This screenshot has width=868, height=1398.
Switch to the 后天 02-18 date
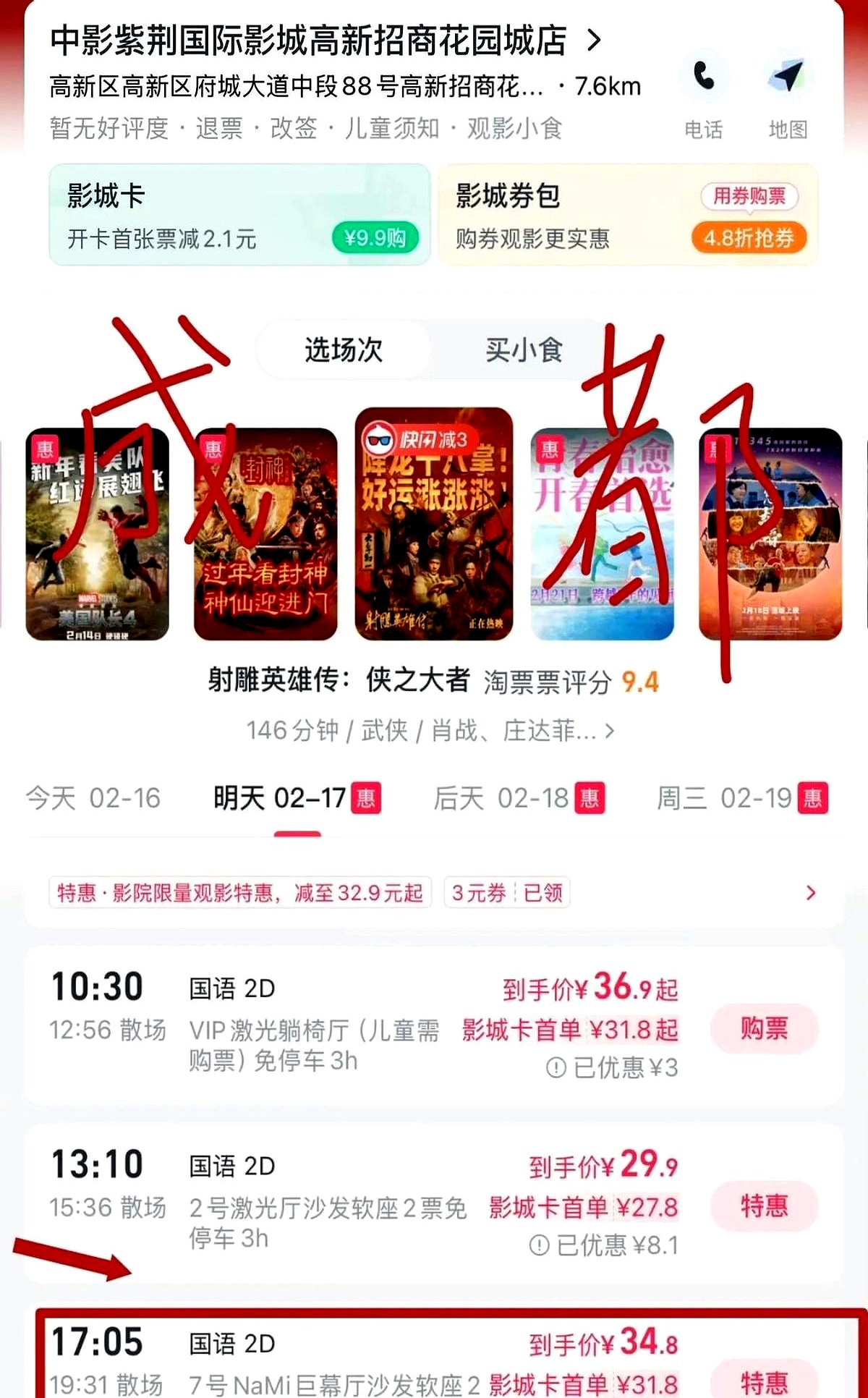518,798
